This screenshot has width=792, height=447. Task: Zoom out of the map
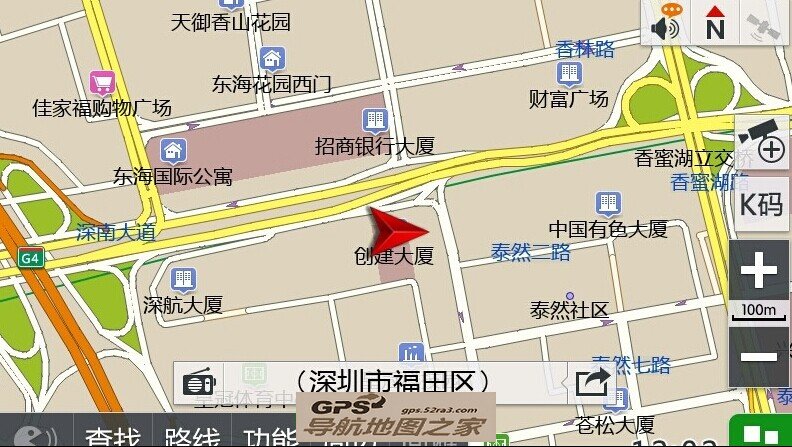click(x=760, y=357)
